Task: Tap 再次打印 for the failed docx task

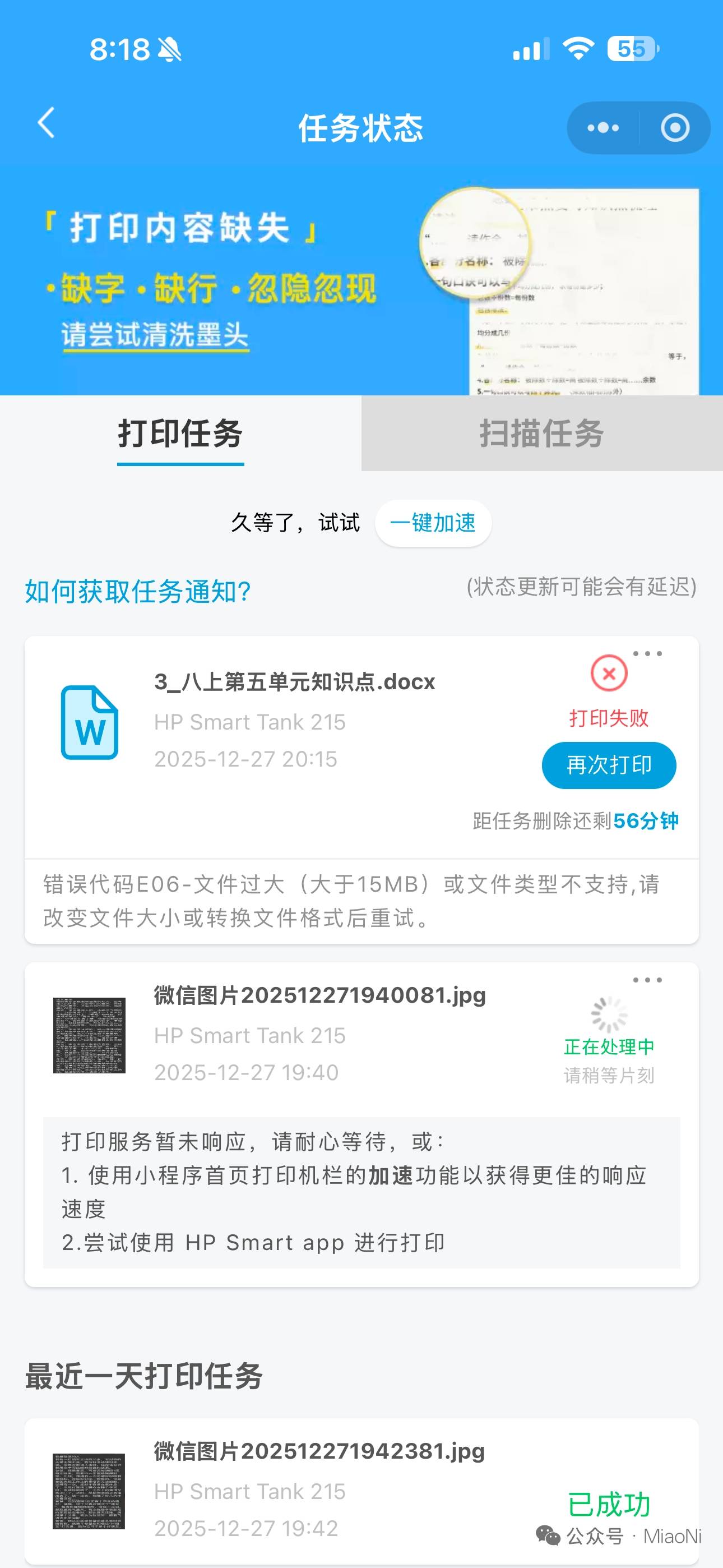Action: pos(609,765)
